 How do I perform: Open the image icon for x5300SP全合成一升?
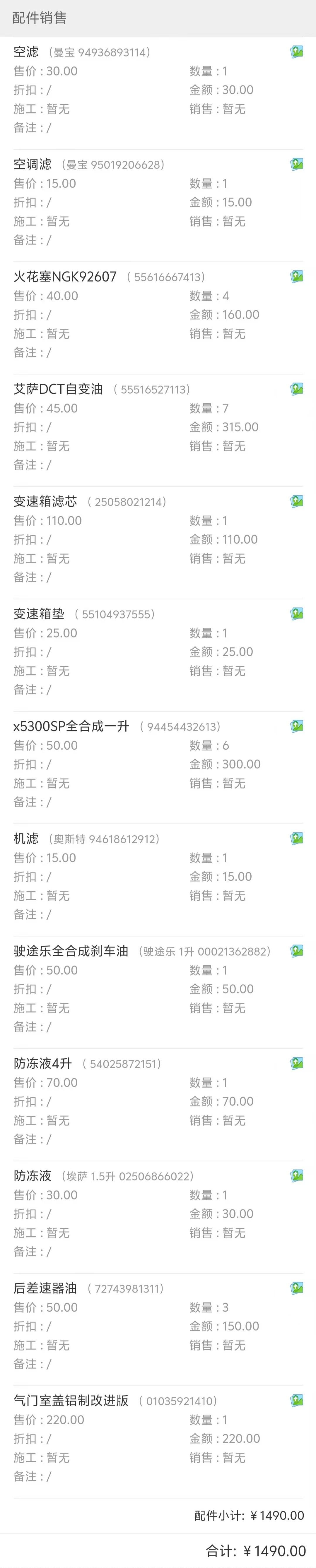point(296,726)
